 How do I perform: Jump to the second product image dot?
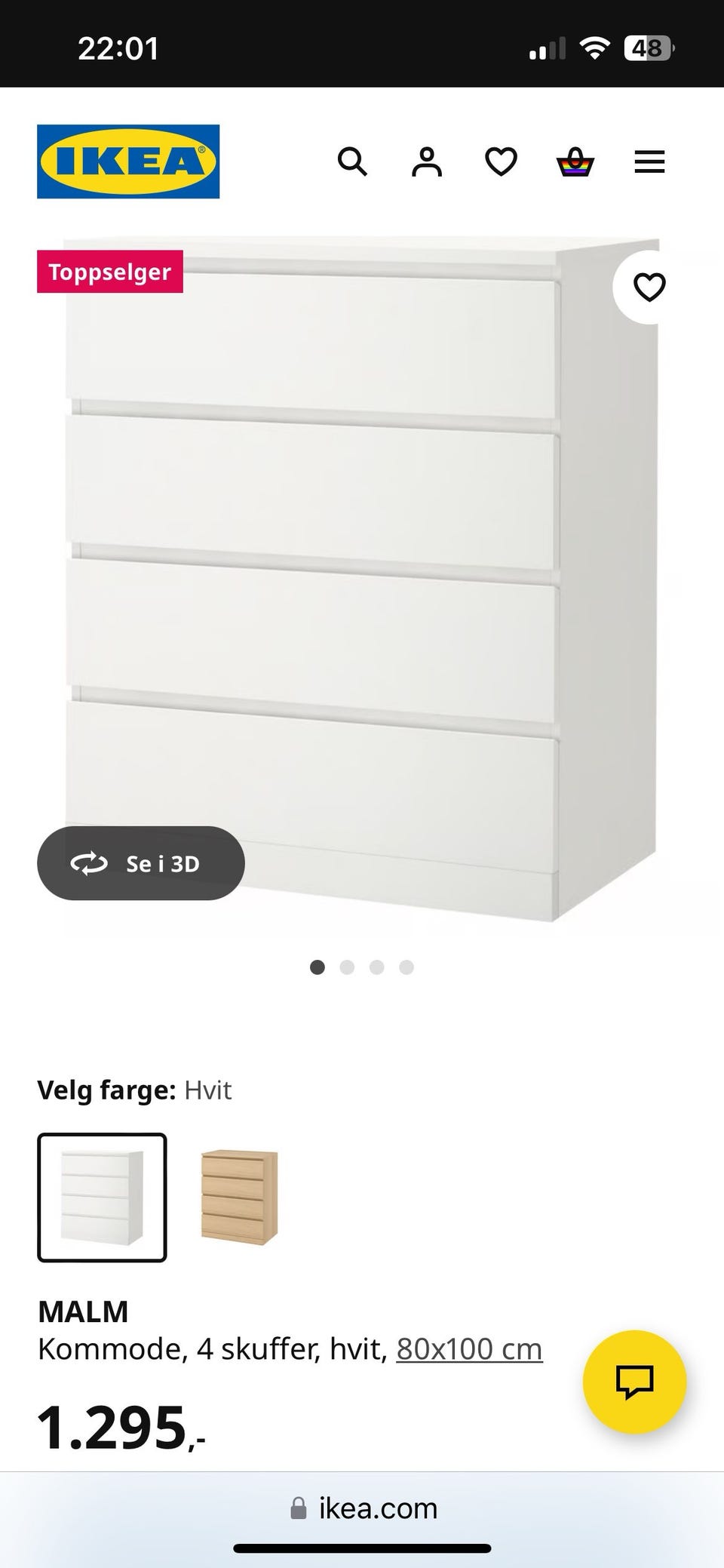coord(347,967)
